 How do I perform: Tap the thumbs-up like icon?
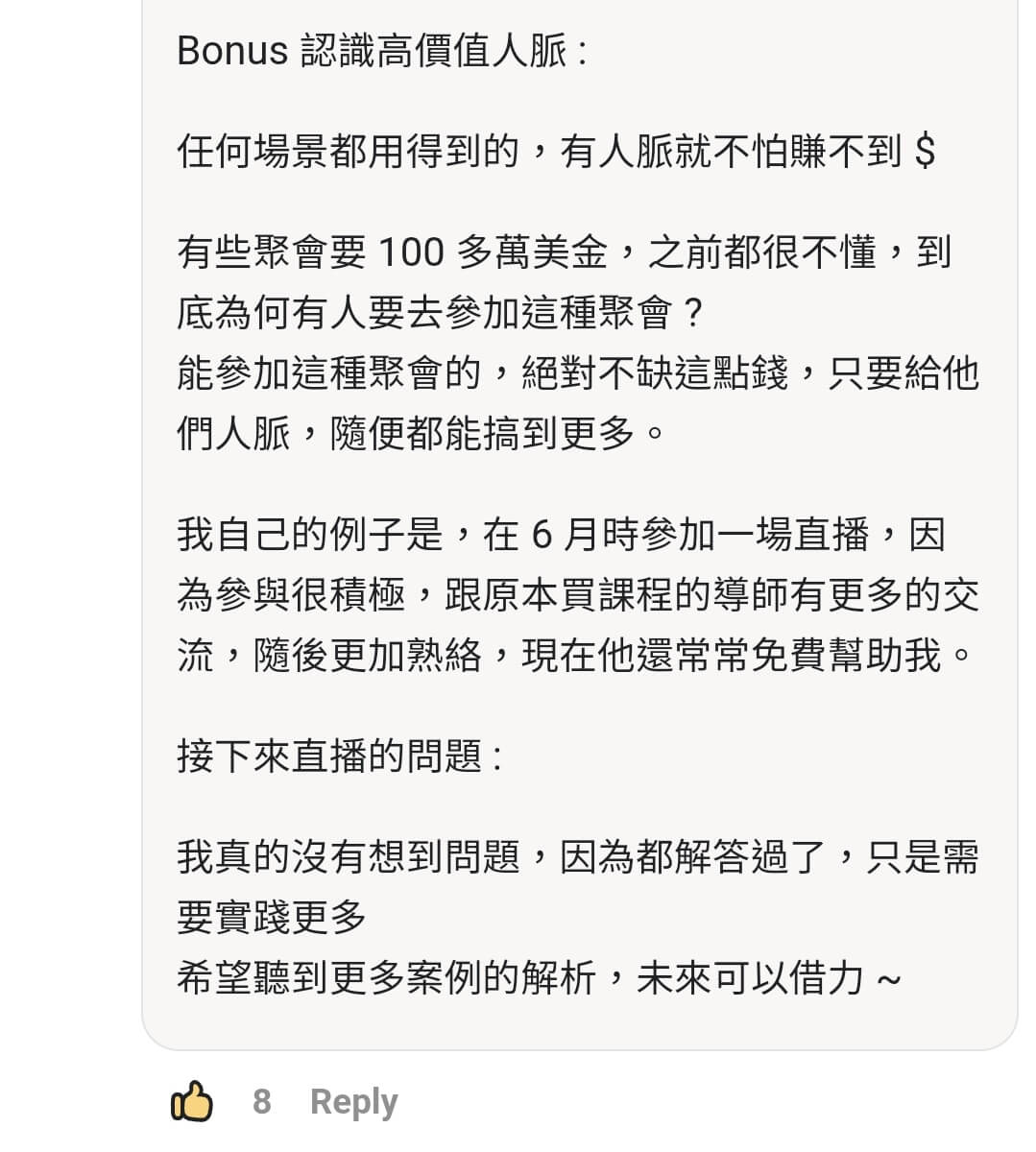point(192,1101)
